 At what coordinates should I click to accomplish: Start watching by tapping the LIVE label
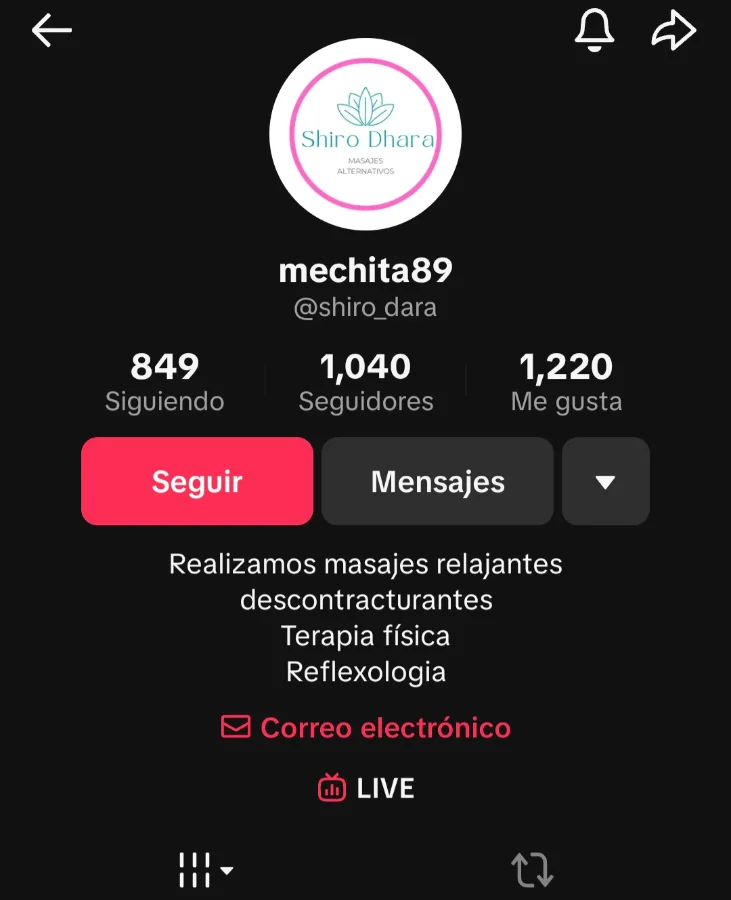click(x=384, y=787)
